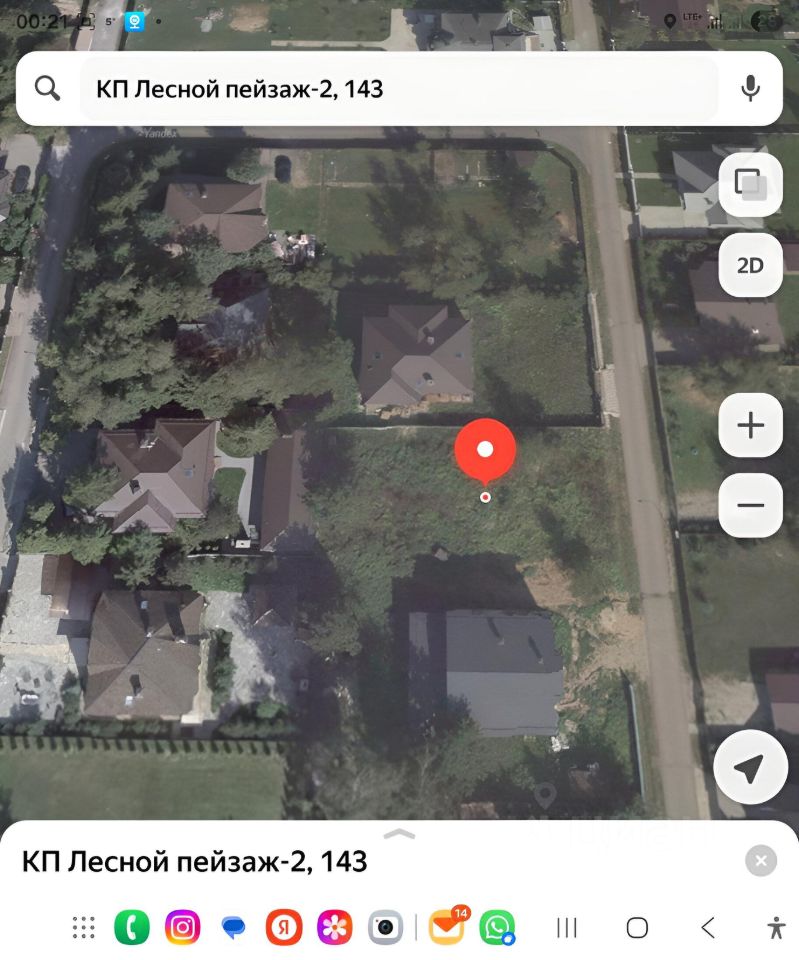Expand the bottom place card handle
This screenshot has height=960, width=799.
coord(399,832)
